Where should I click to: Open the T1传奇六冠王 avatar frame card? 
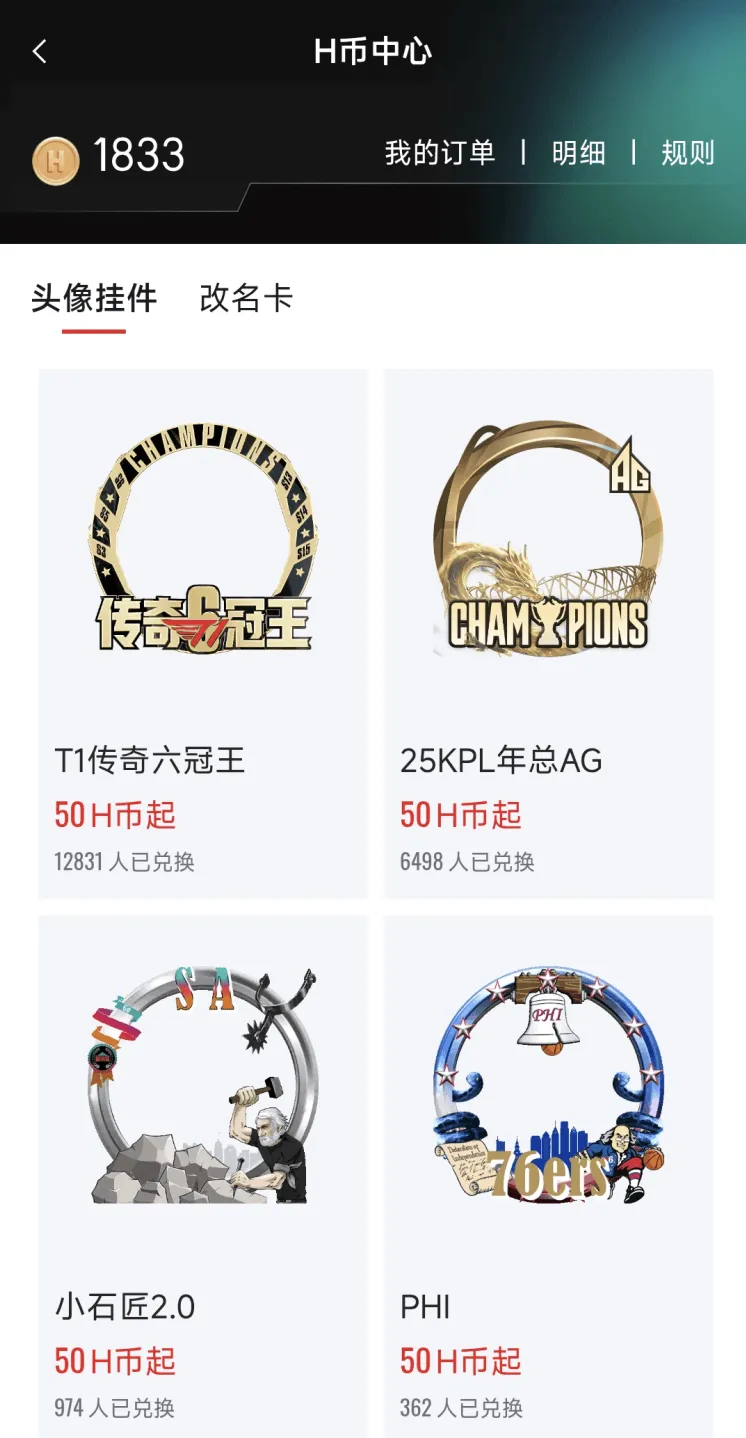click(x=203, y=632)
